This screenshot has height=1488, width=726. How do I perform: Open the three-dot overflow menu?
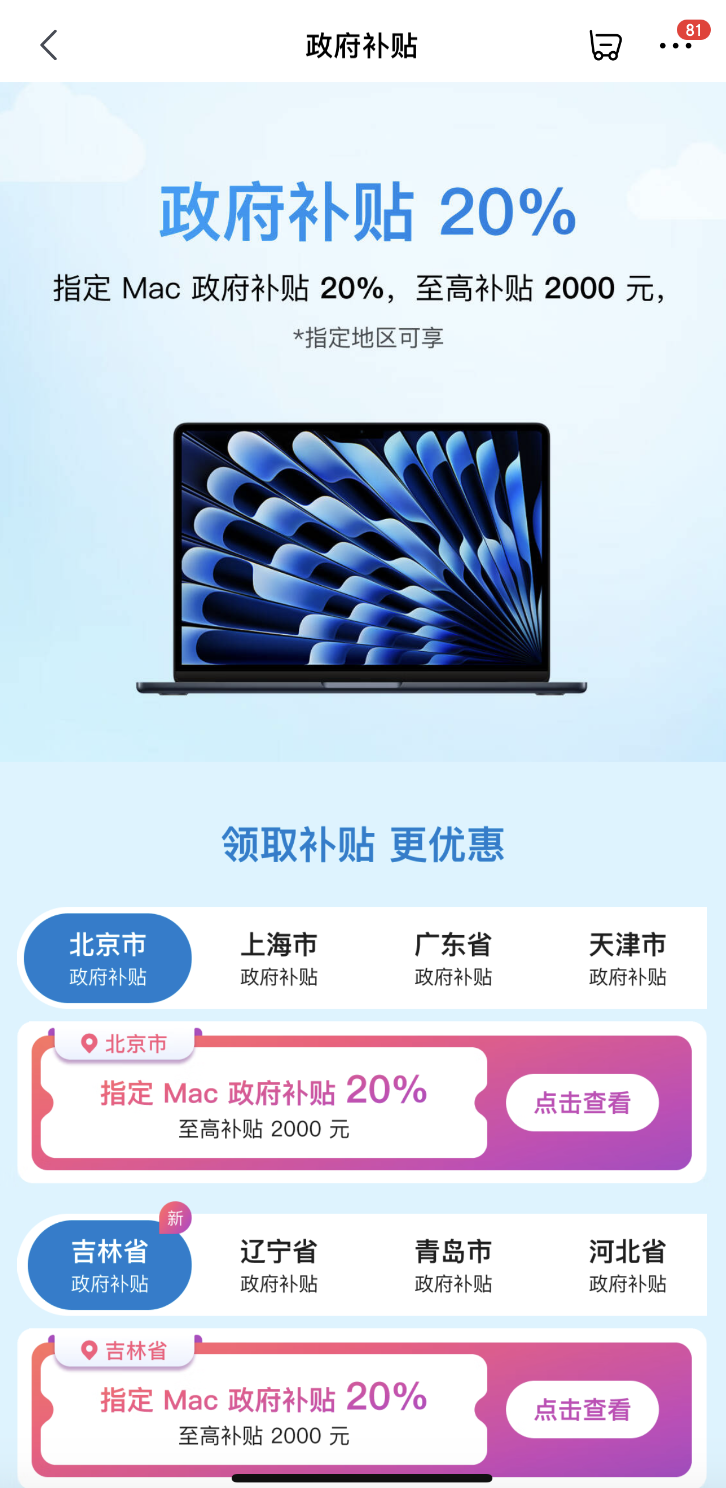click(x=676, y=46)
